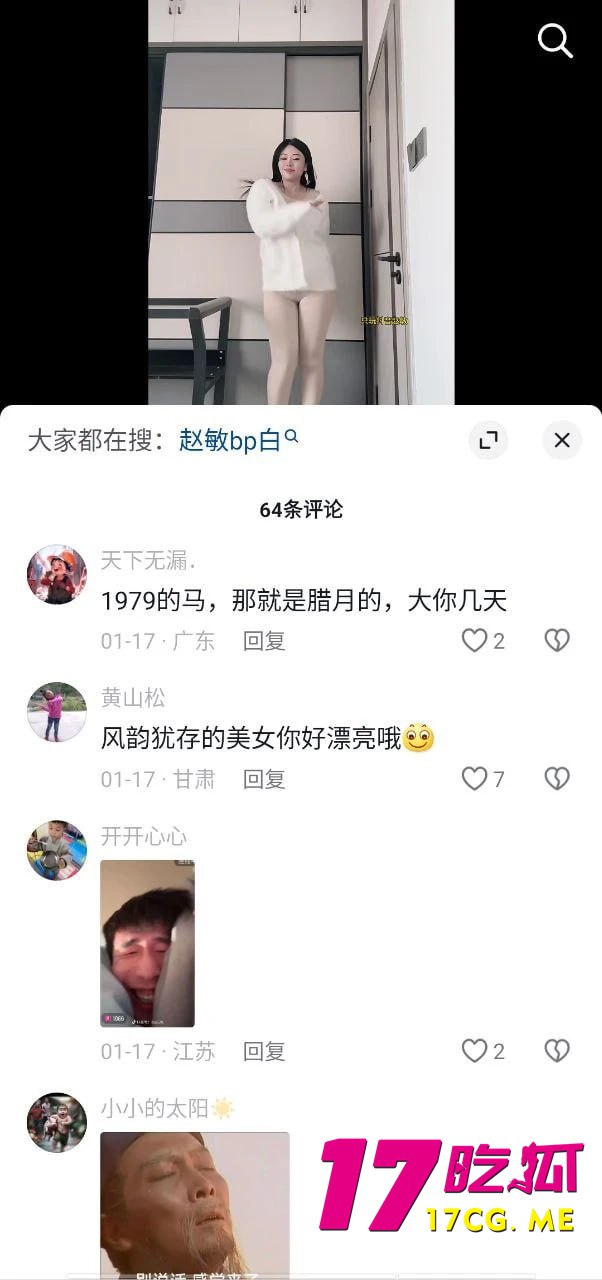The width and height of the screenshot is (602, 1280).
Task: Reply to 黄山松's comment
Action: click(264, 779)
